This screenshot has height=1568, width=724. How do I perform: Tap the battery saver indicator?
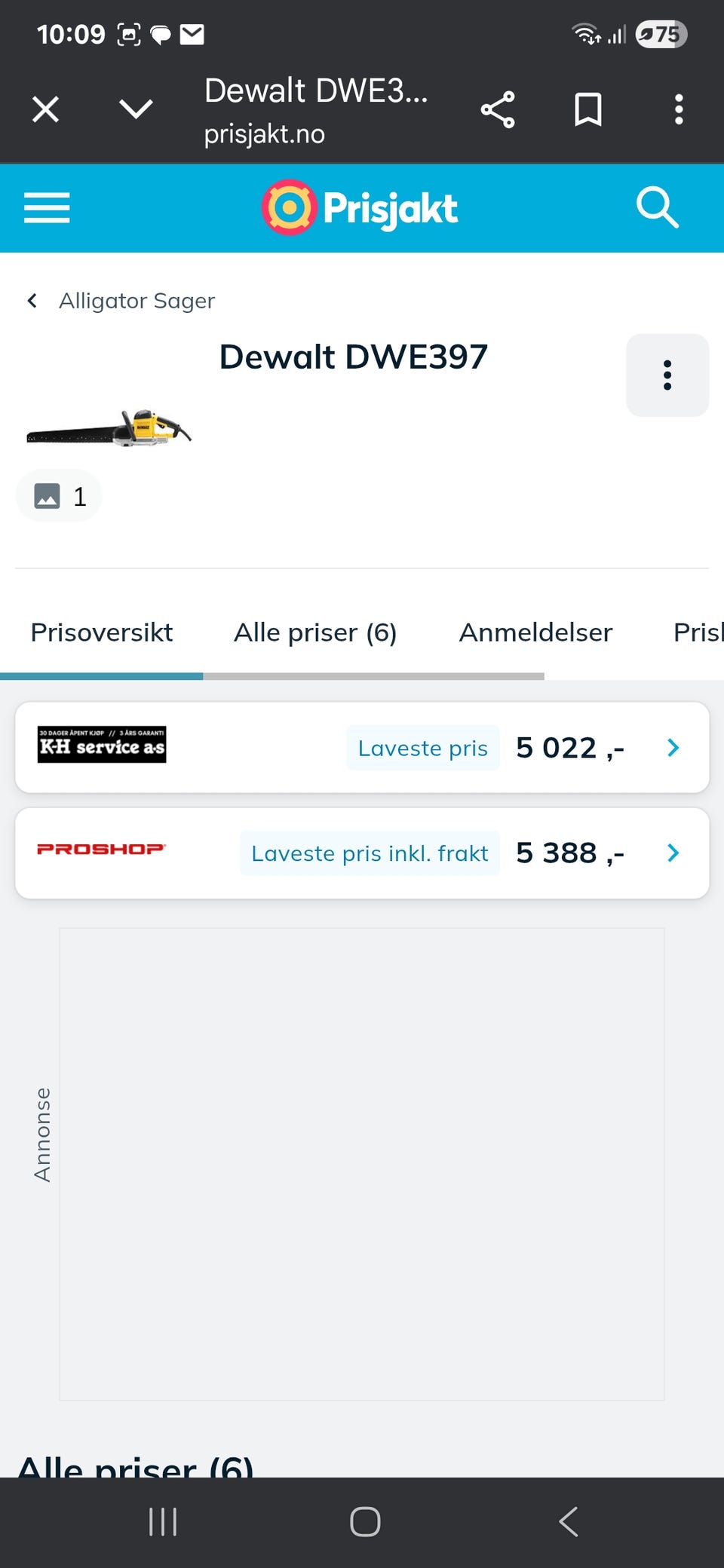pyautogui.click(x=660, y=34)
